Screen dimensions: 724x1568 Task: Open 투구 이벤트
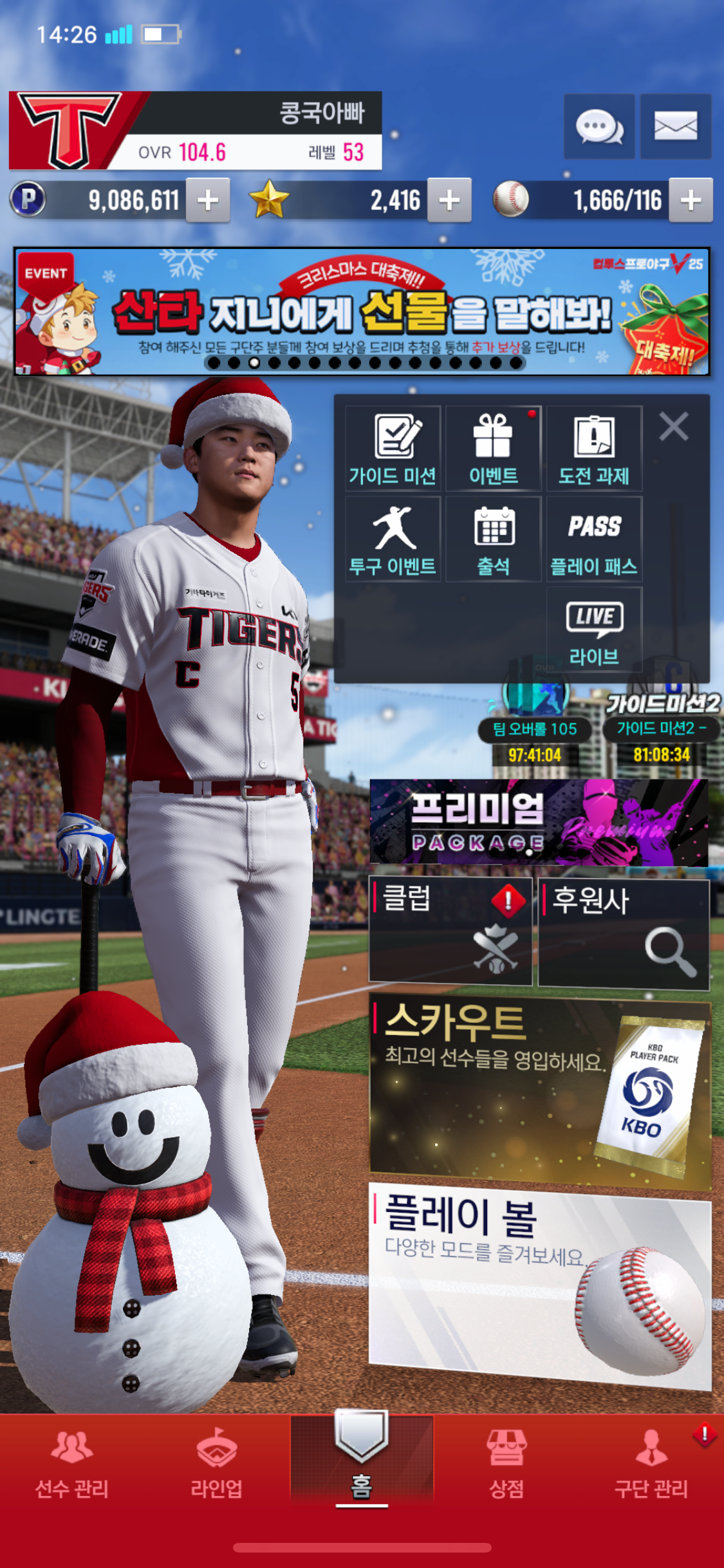click(x=393, y=539)
